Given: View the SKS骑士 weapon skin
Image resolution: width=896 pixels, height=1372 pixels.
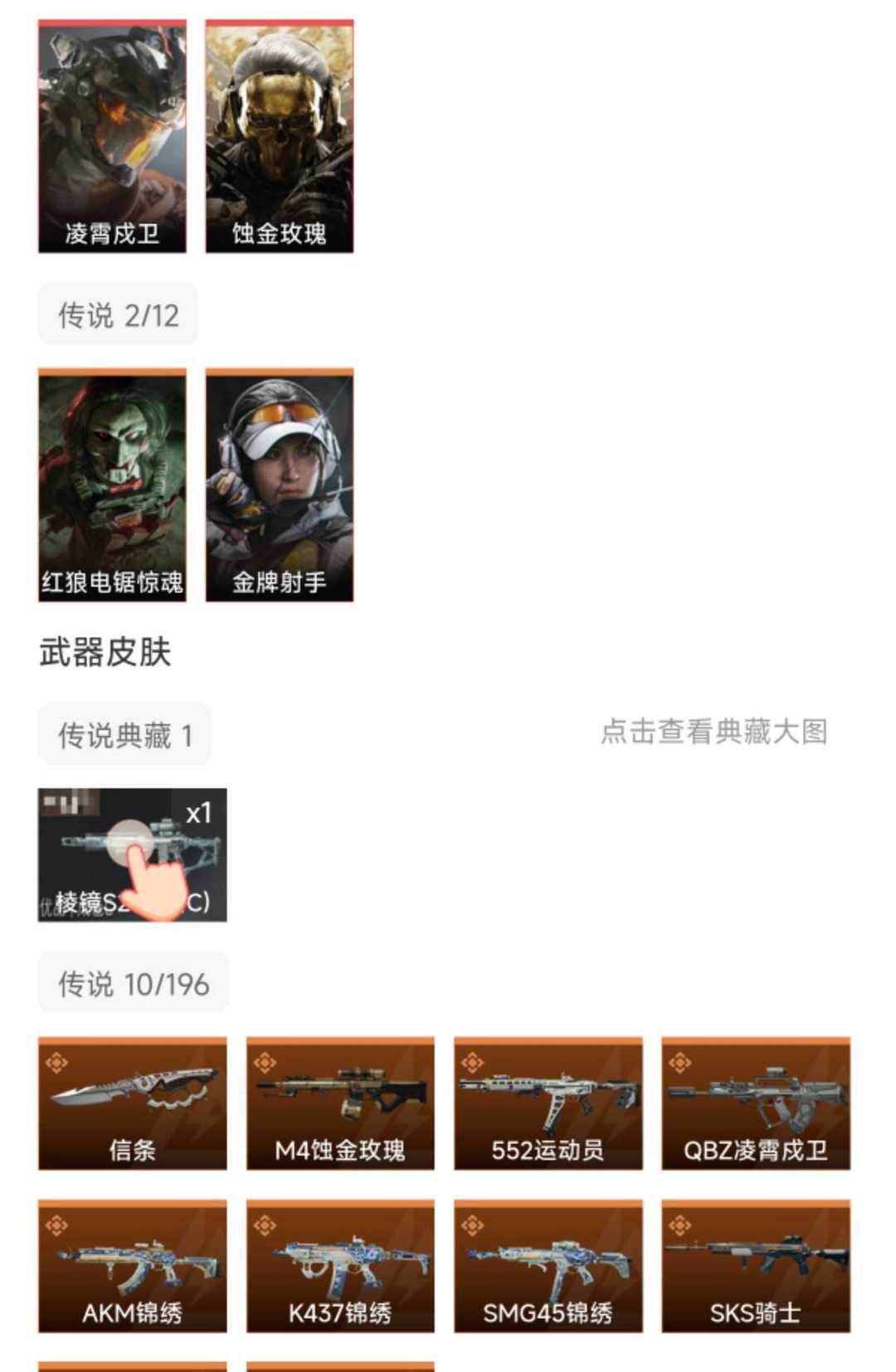Looking at the screenshot, I should pyautogui.click(x=756, y=1266).
